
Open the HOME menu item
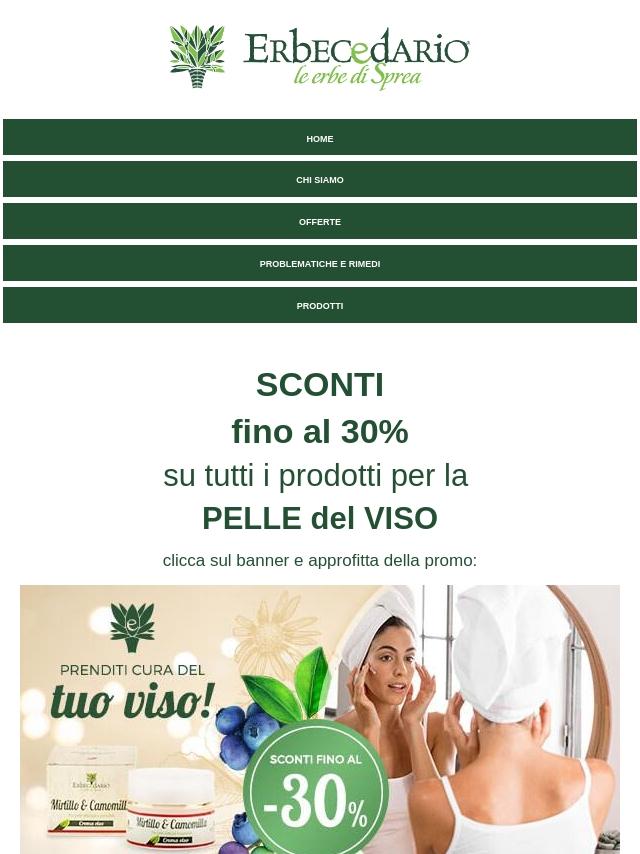(320, 138)
